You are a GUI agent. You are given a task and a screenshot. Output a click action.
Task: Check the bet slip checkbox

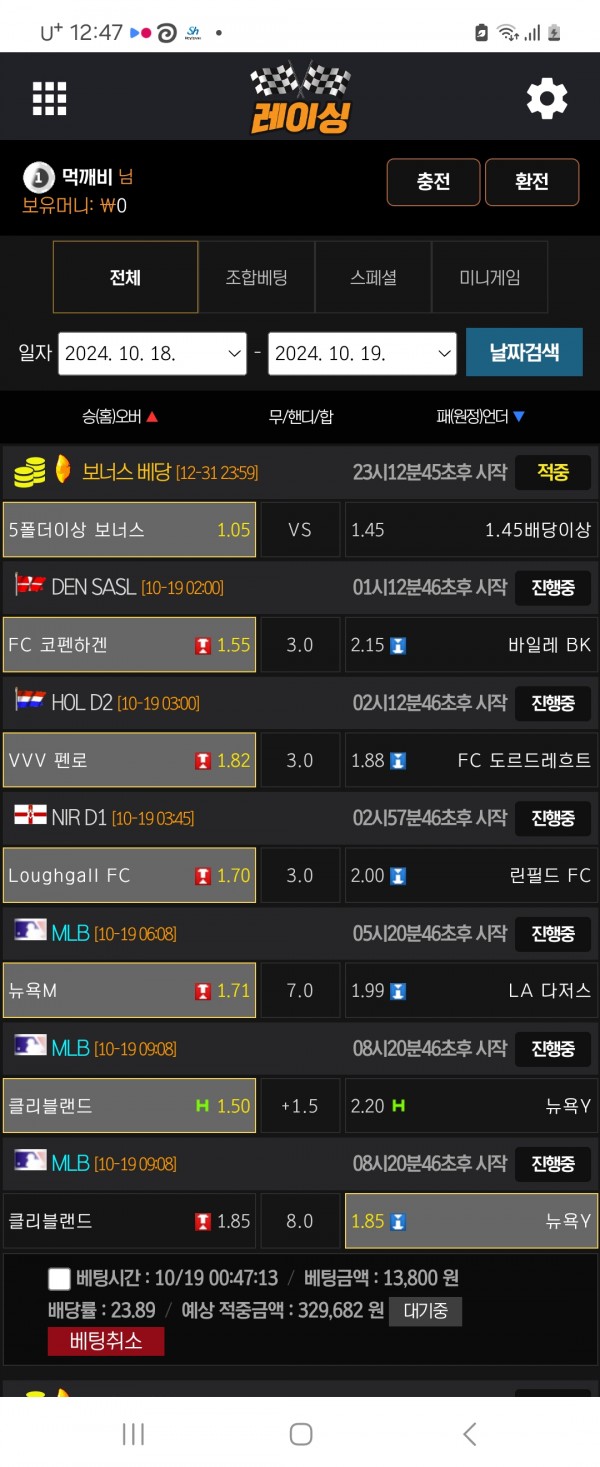coord(59,1278)
